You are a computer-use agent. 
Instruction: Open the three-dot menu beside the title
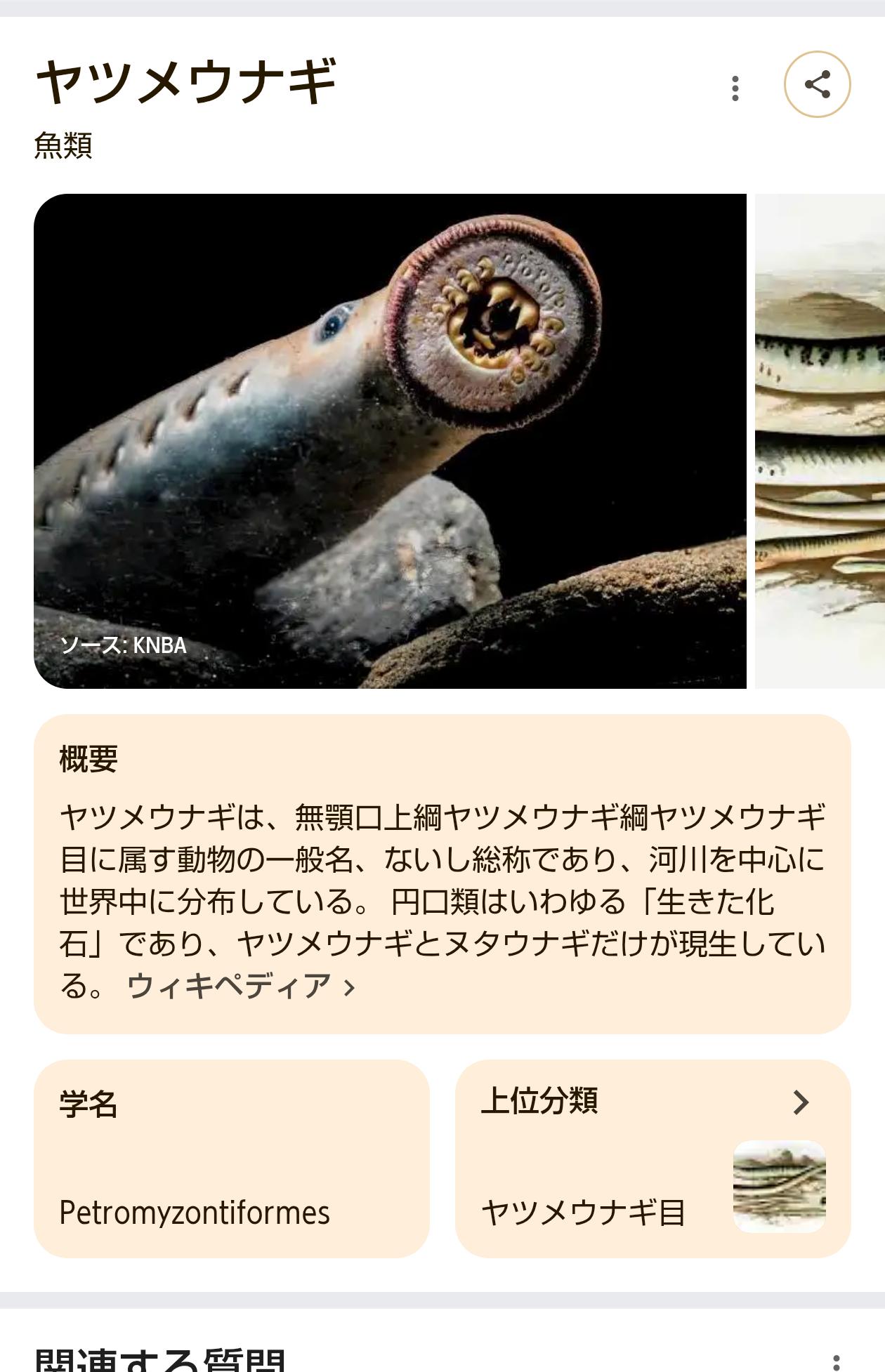tap(735, 88)
